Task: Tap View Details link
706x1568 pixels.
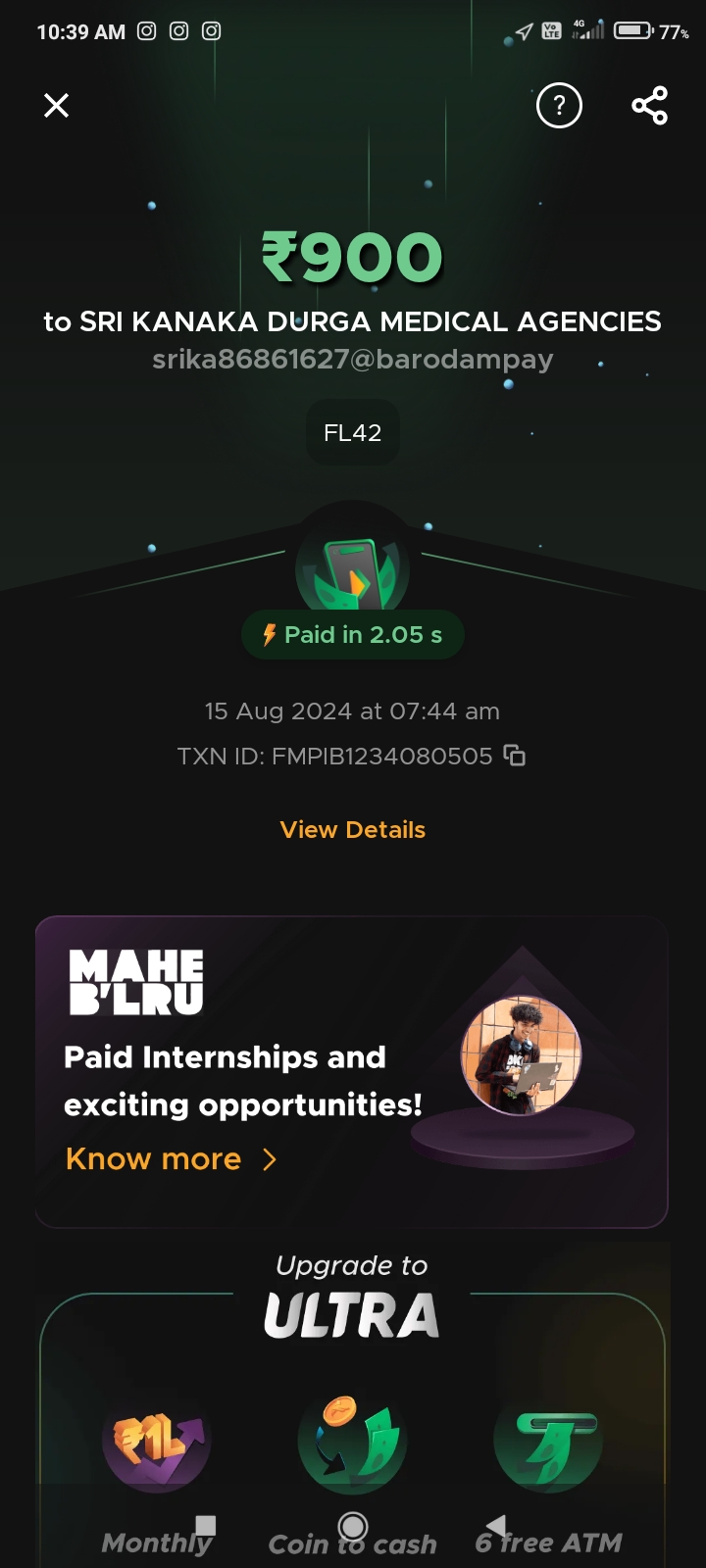Action: coord(353,830)
